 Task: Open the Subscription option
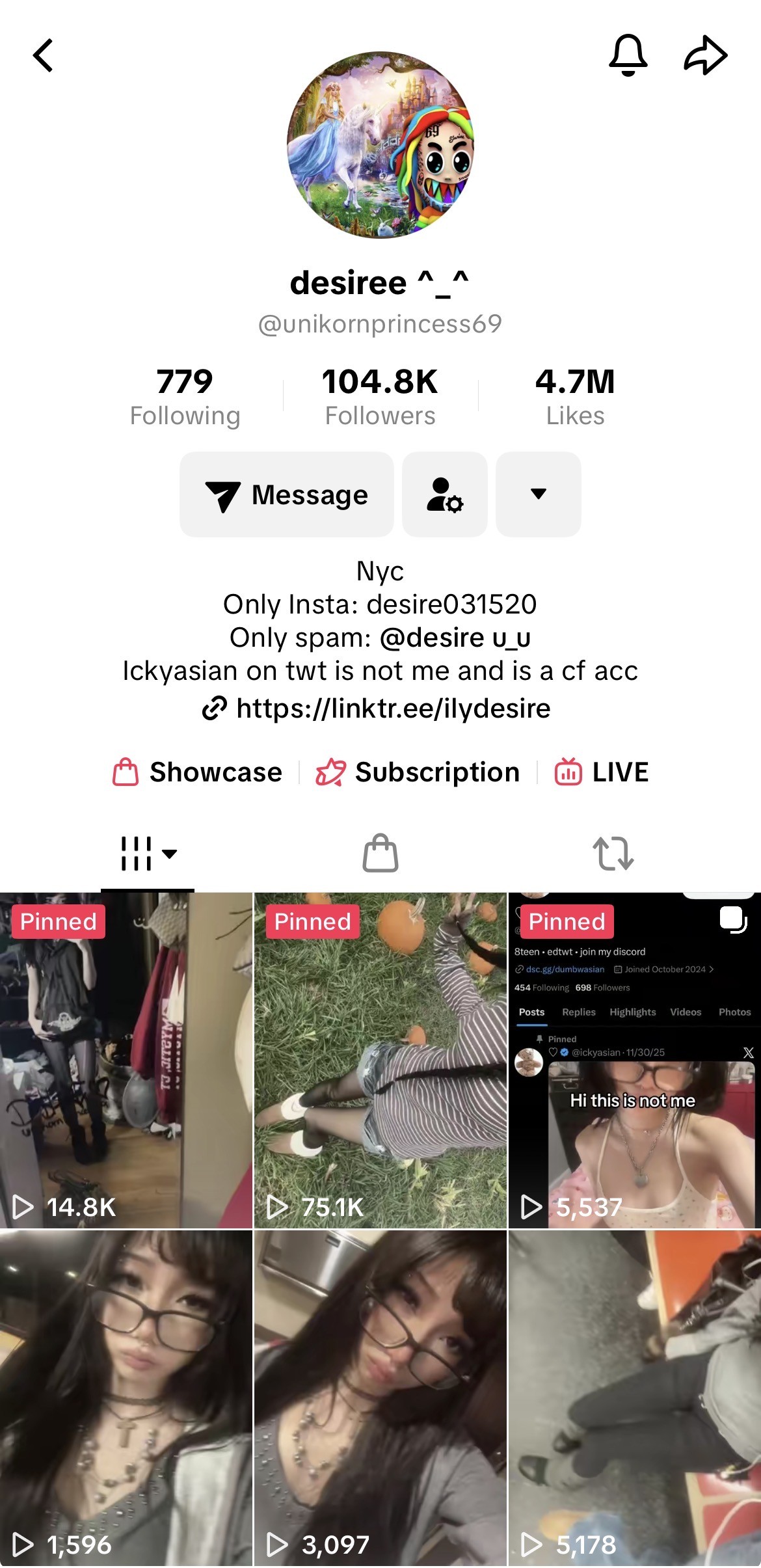click(418, 772)
